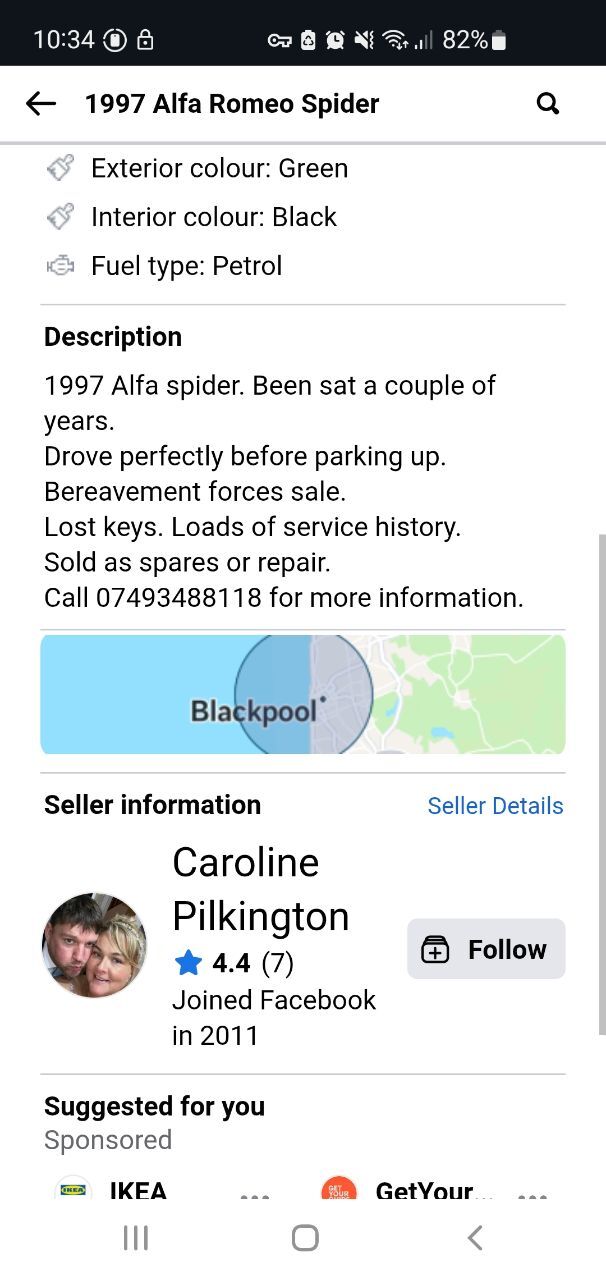Open the search magnifier icon
Screen dimensions: 606x1280
coord(548,103)
